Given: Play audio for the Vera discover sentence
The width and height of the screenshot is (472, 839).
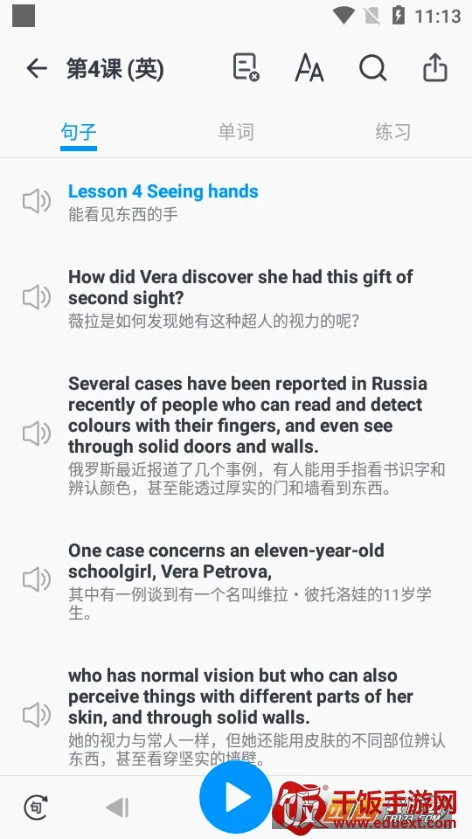Looking at the screenshot, I should tap(36, 297).
